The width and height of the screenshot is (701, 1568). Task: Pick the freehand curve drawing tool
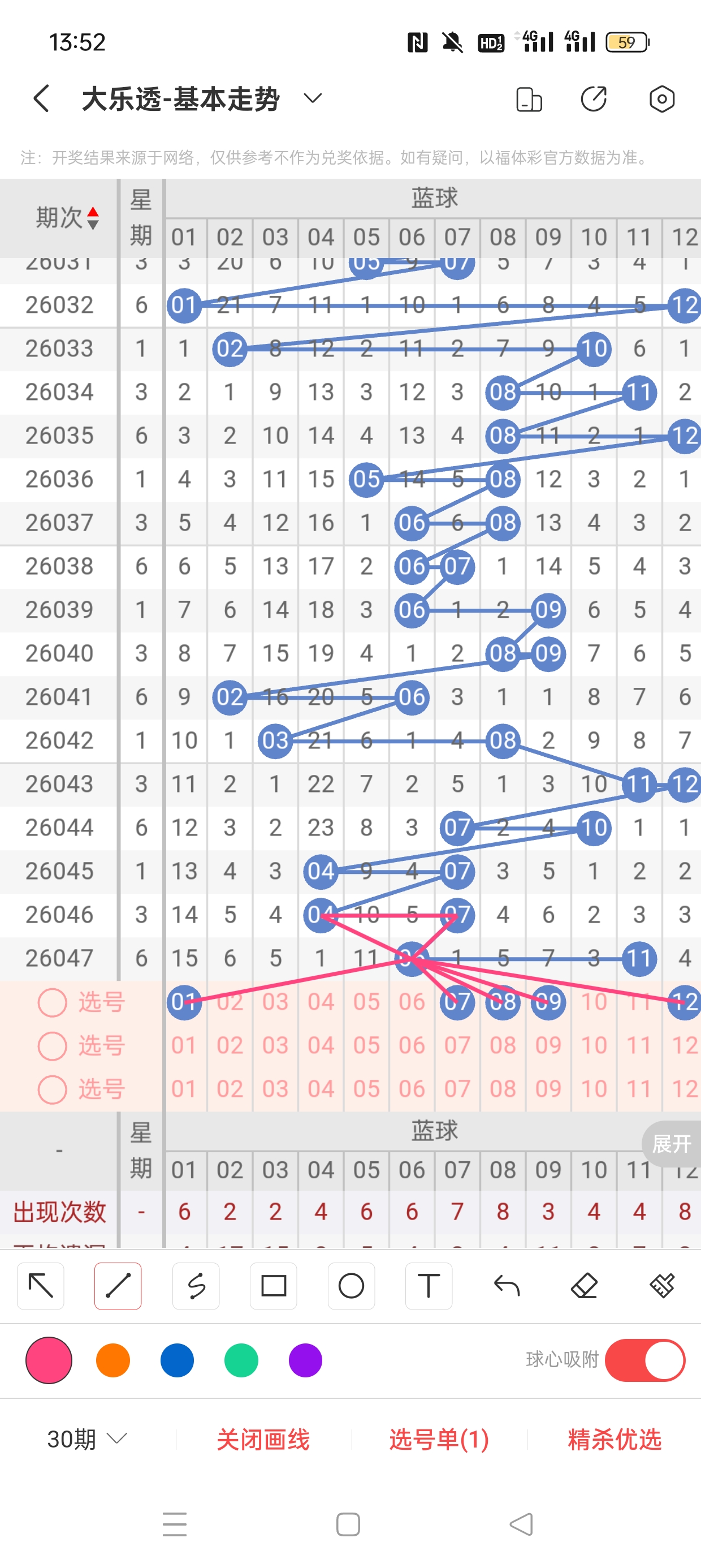pyautogui.click(x=196, y=1286)
